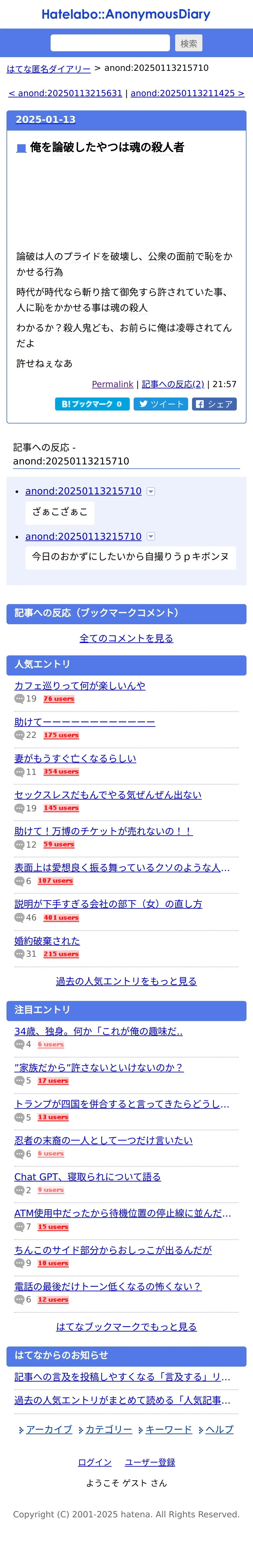Open 全てのコメントを見る link
This screenshot has width=253, height=1568.
[x=126, y=638]
